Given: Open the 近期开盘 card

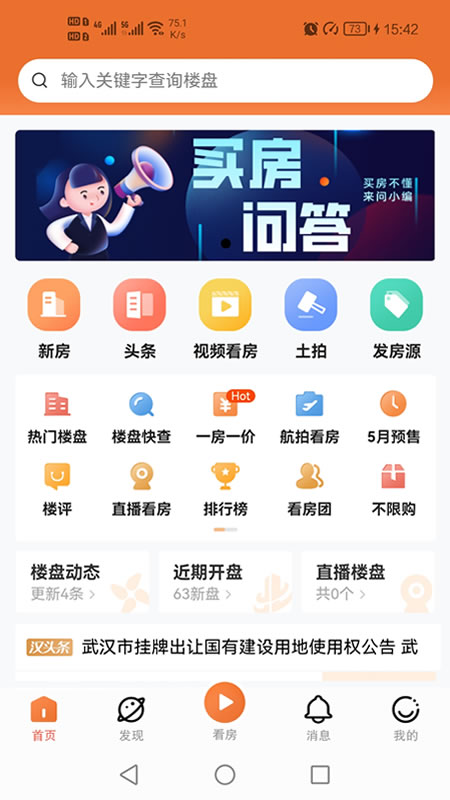Looking at the screenshot, I should [x=225, y=581].
